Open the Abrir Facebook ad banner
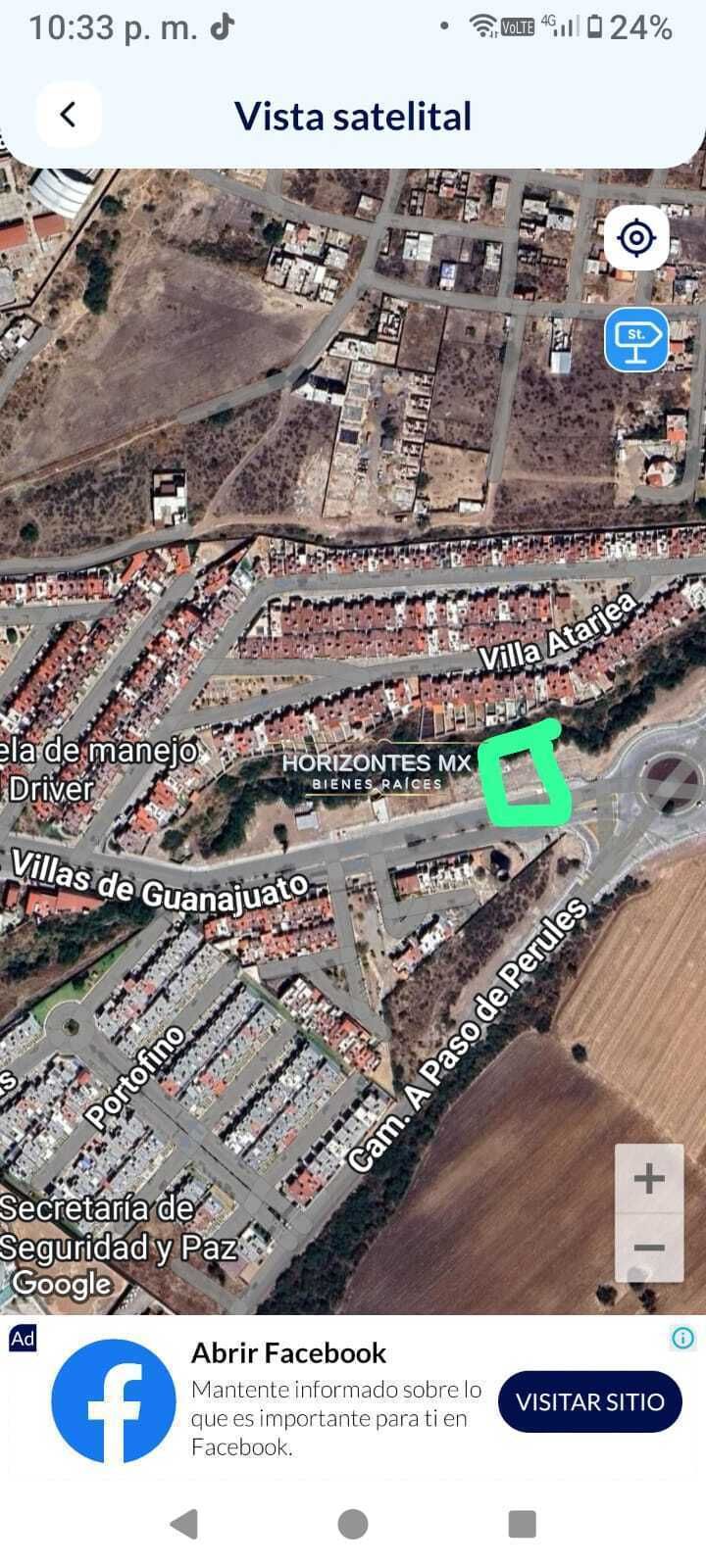Image resolution: width=706 pixels, height=1568 pixels. pos(289,1352)
